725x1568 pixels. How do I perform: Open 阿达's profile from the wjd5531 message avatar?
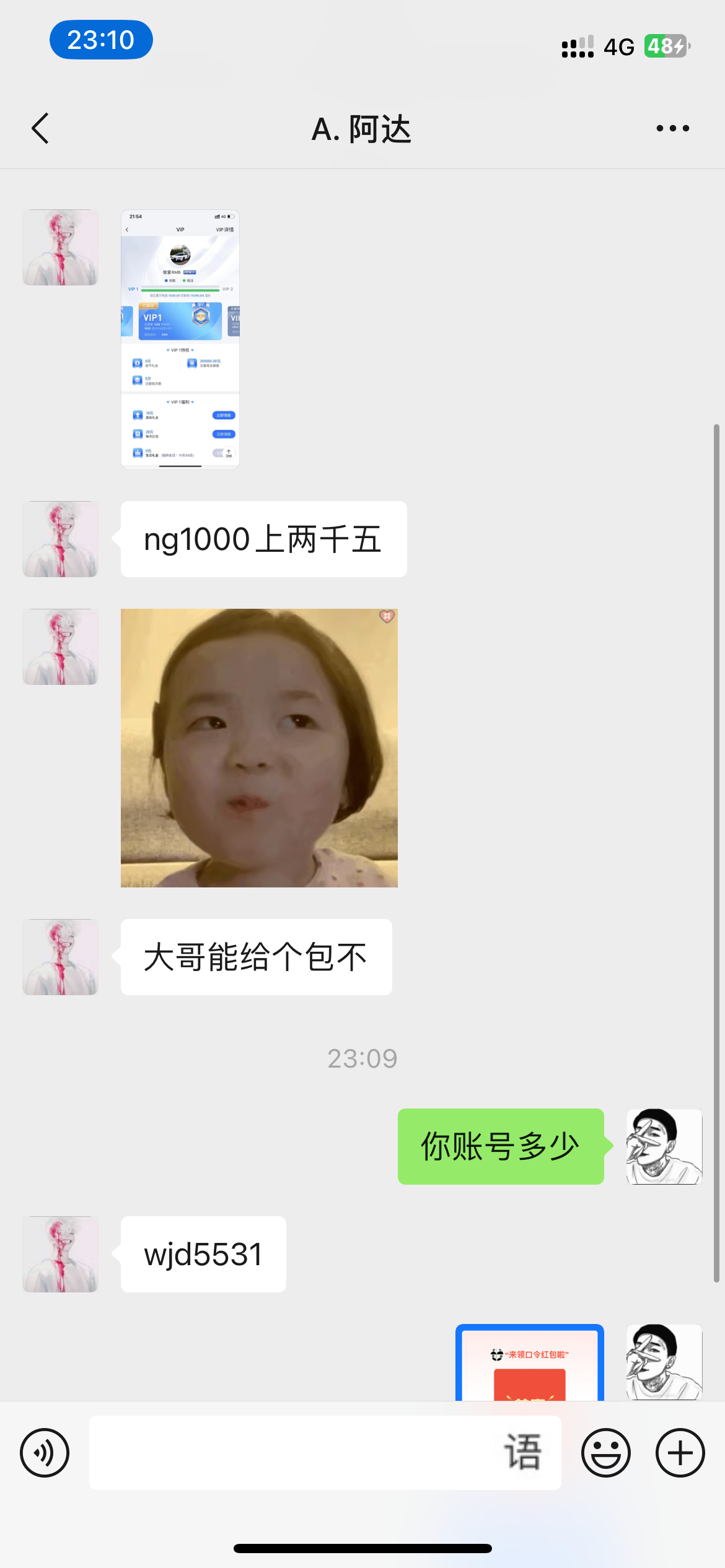point(60,1254)
